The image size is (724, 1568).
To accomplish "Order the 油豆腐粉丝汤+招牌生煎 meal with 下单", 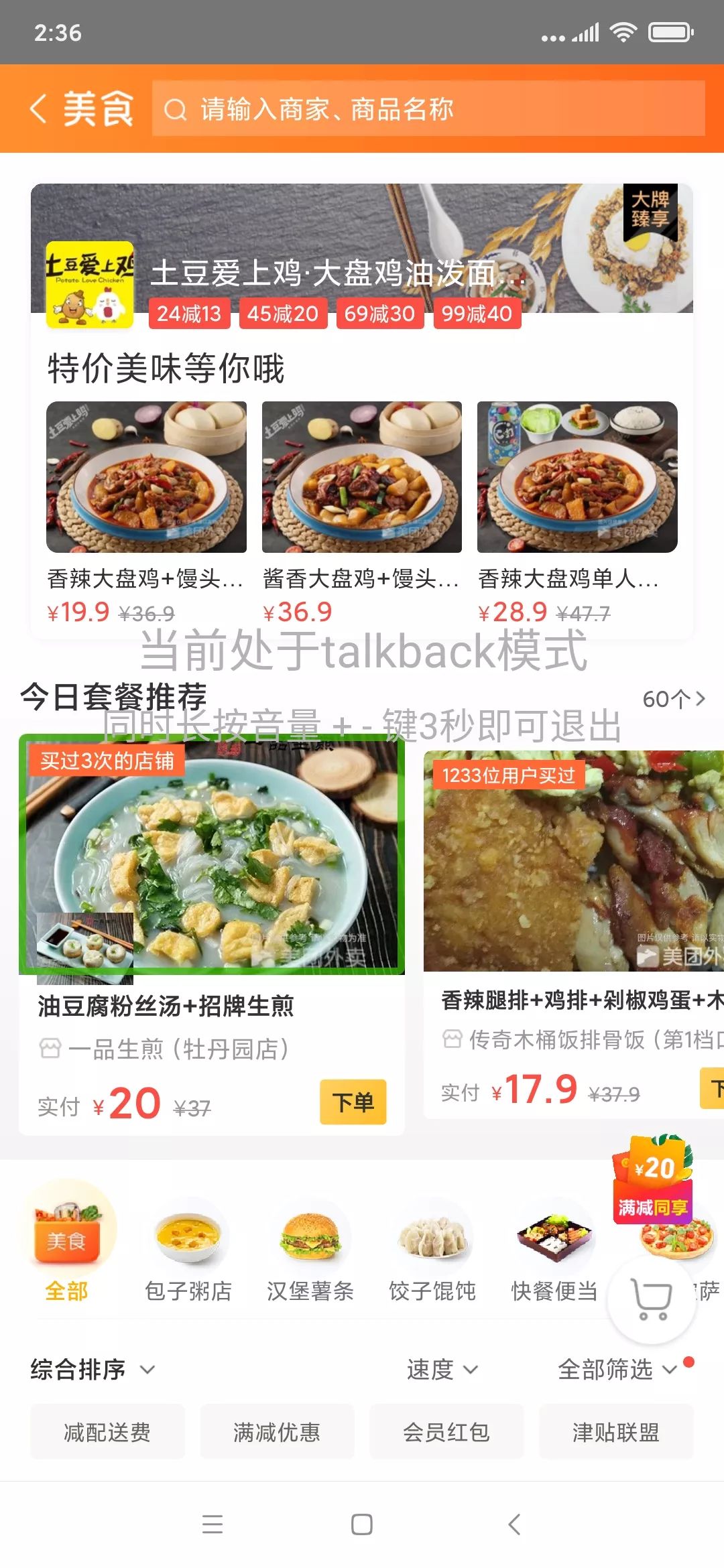I will click(x=353, y=1102).
